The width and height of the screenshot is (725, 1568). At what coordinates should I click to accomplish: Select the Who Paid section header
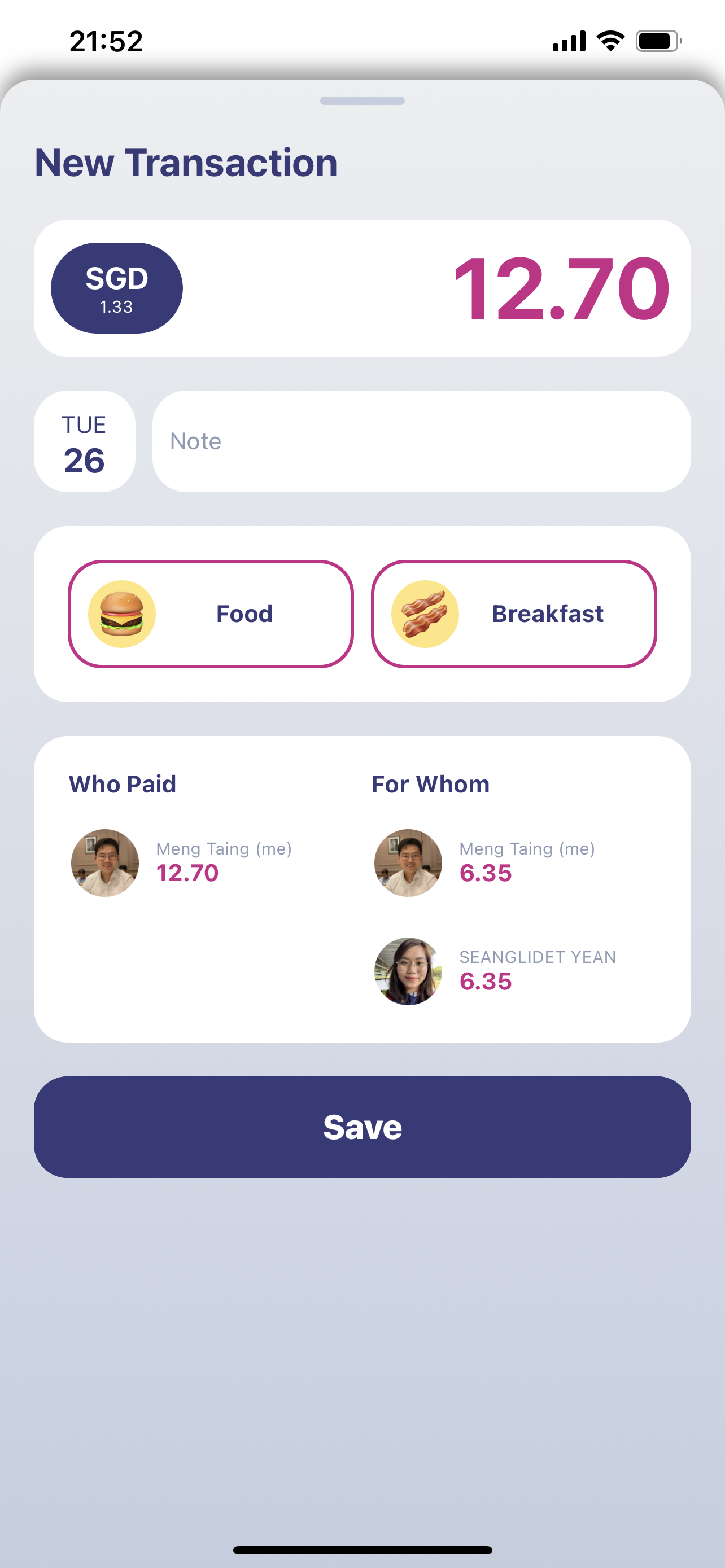(123, 784)
